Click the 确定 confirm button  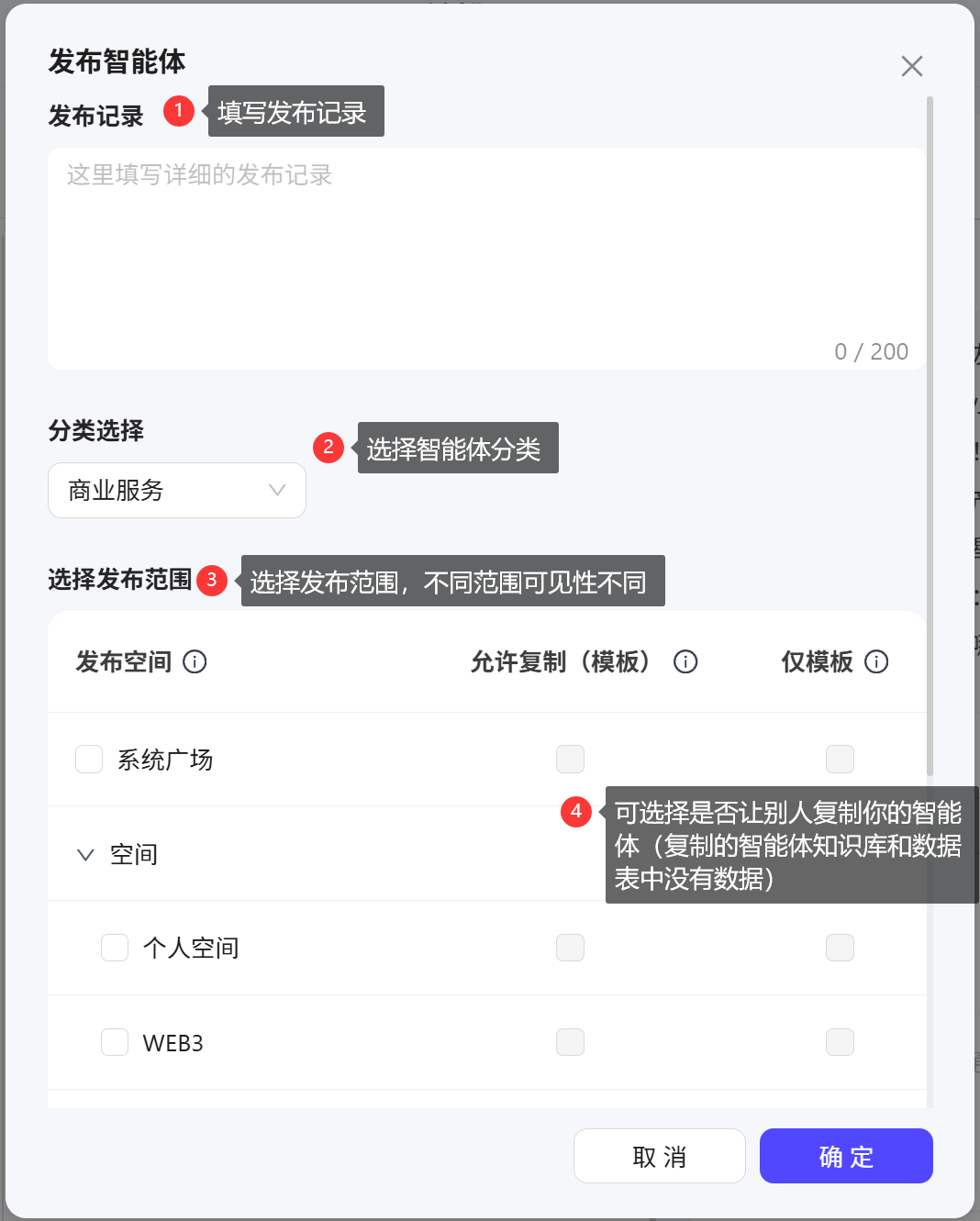coord(845,1156)
